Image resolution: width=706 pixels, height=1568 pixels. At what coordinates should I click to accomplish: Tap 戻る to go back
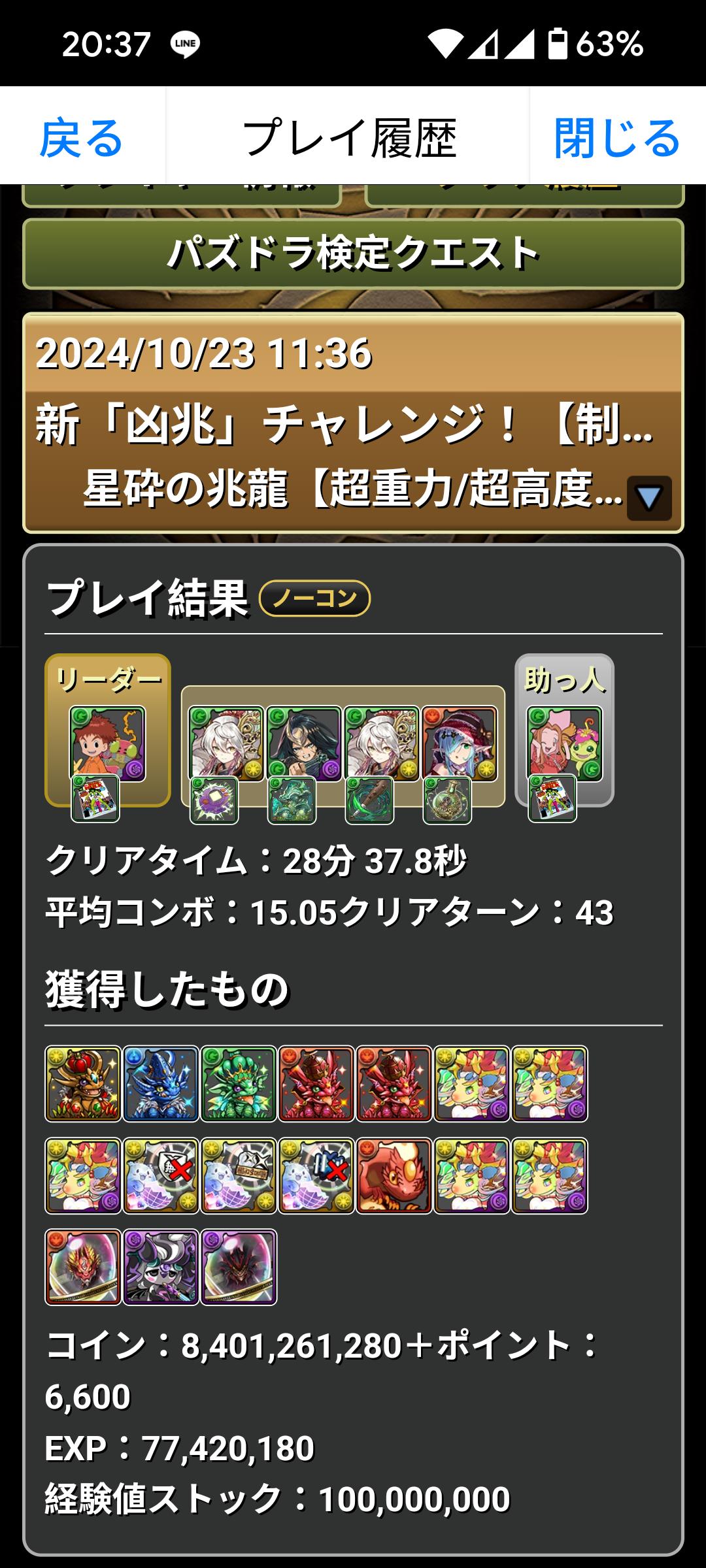[x=82, y=138]
